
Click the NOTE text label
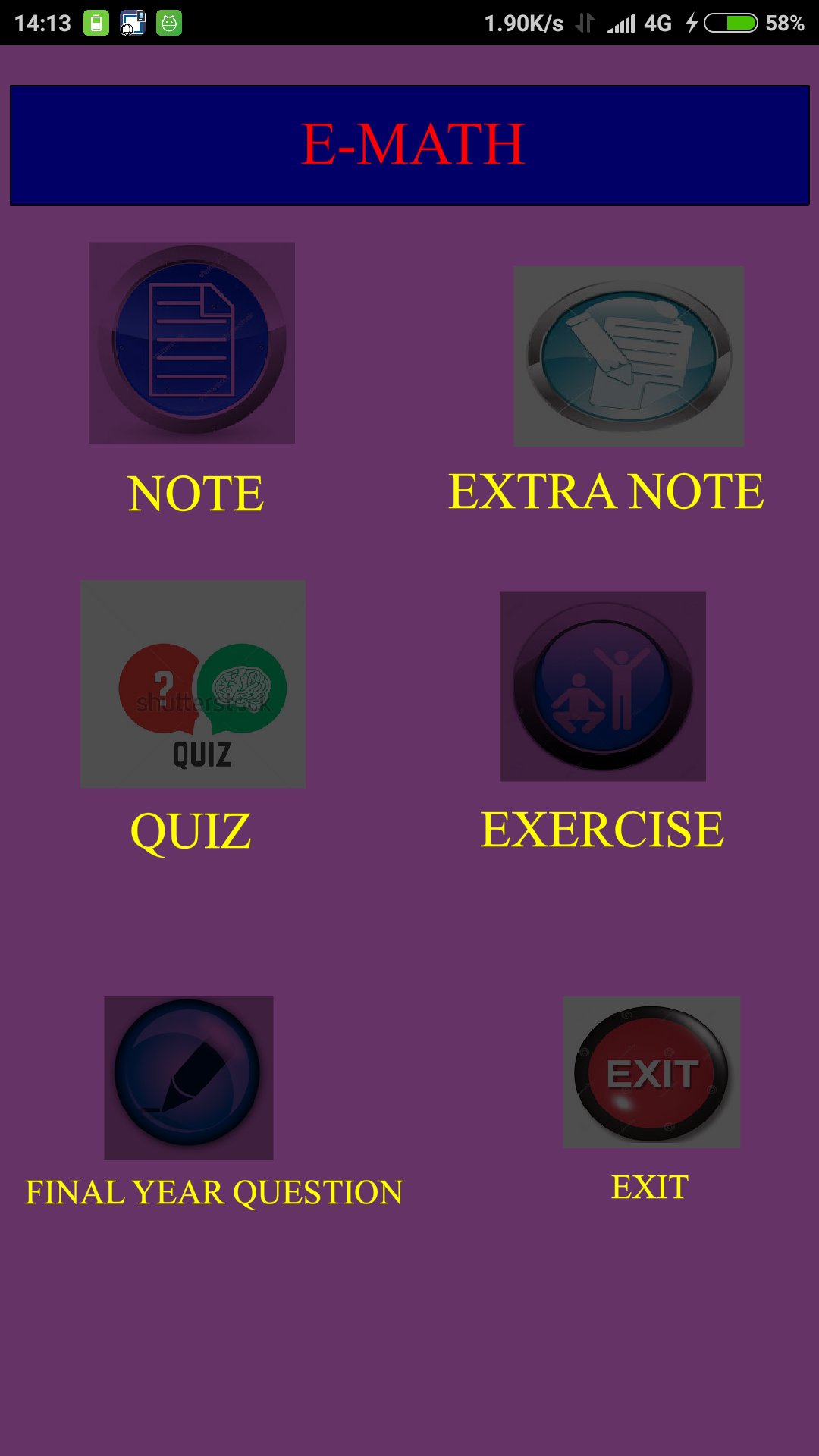194,493
